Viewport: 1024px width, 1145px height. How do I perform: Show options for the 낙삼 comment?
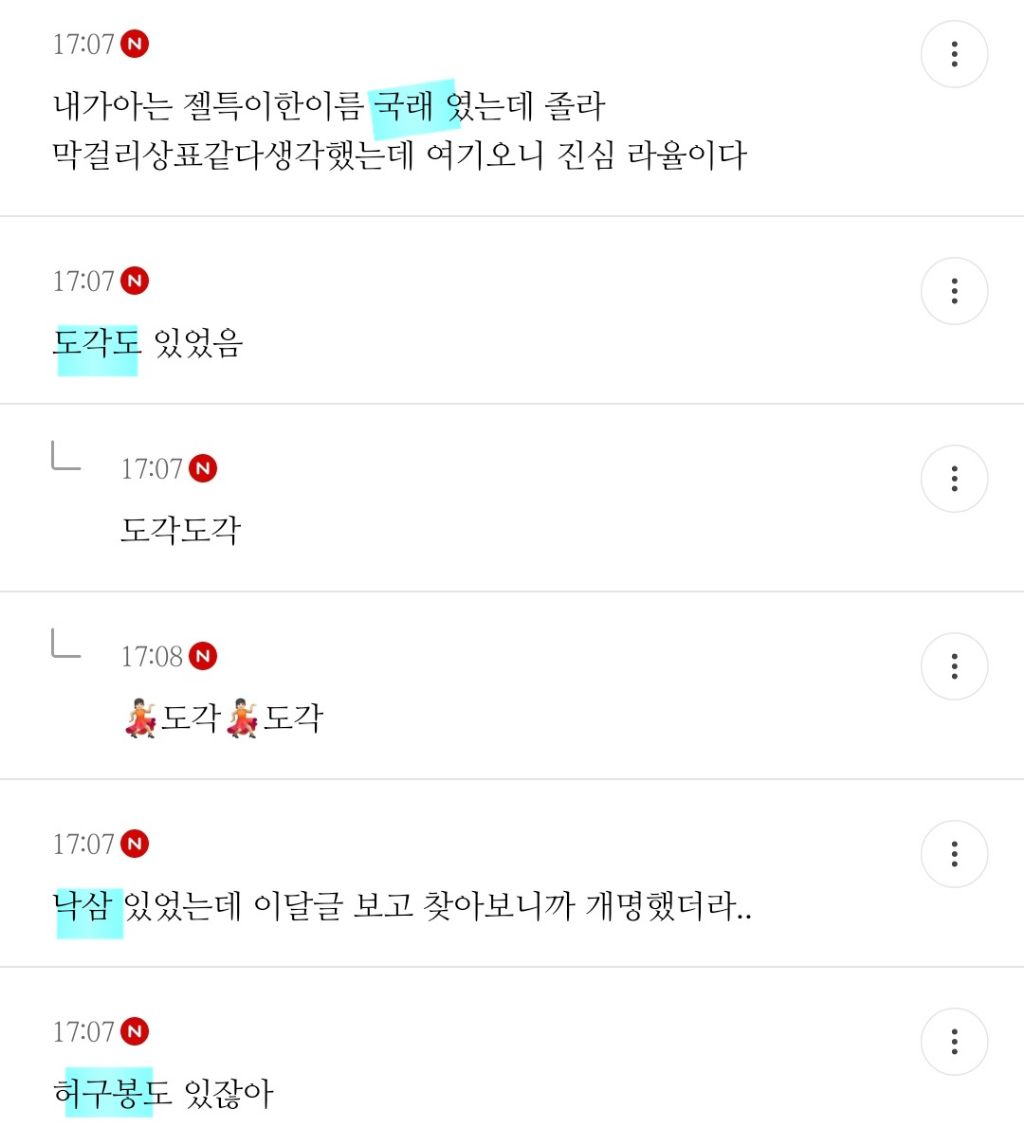tap(954, 854)
